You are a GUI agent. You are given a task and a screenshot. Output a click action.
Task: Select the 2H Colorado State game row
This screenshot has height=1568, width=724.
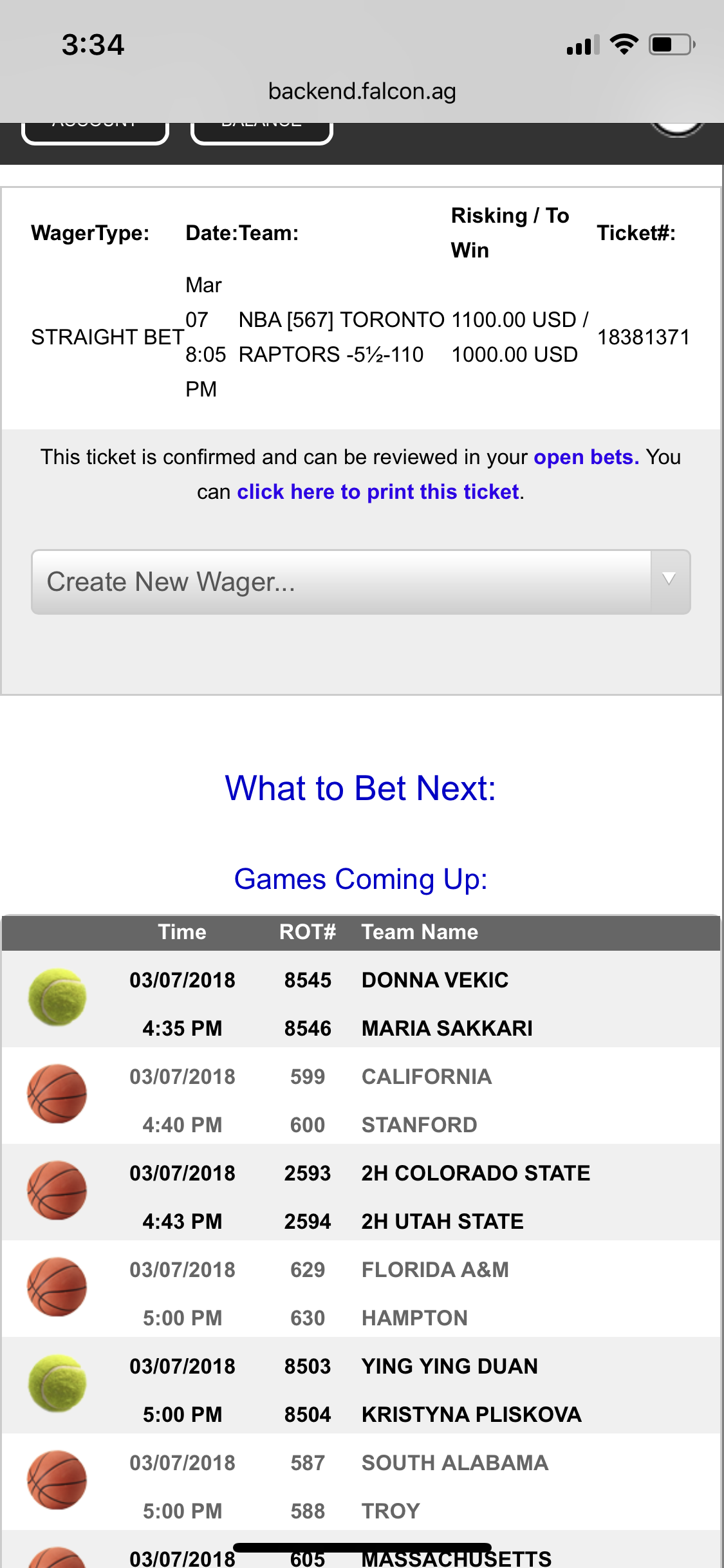tap(361, 1192)
